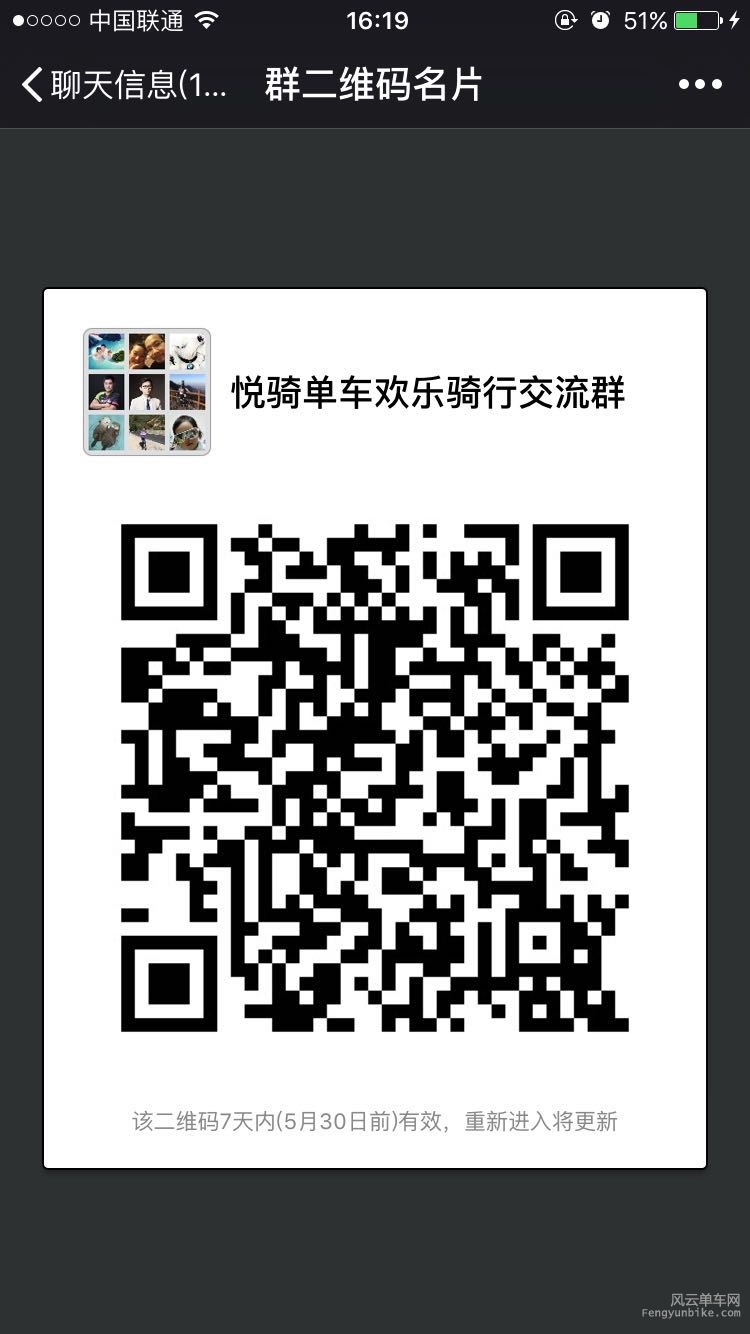750x1334 pixels.
Task: Open the three-dot overflow menu
Action: [699, 85]
